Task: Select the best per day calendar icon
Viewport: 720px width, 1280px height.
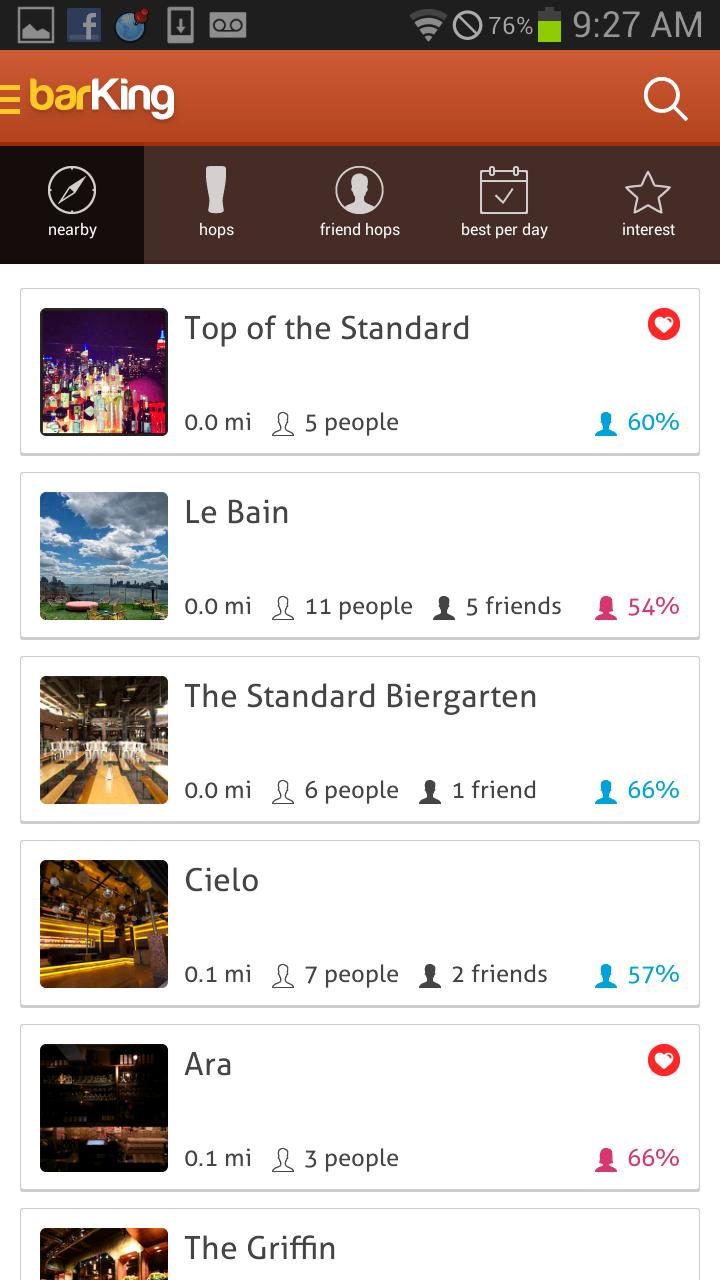Action: coord(503,191)
